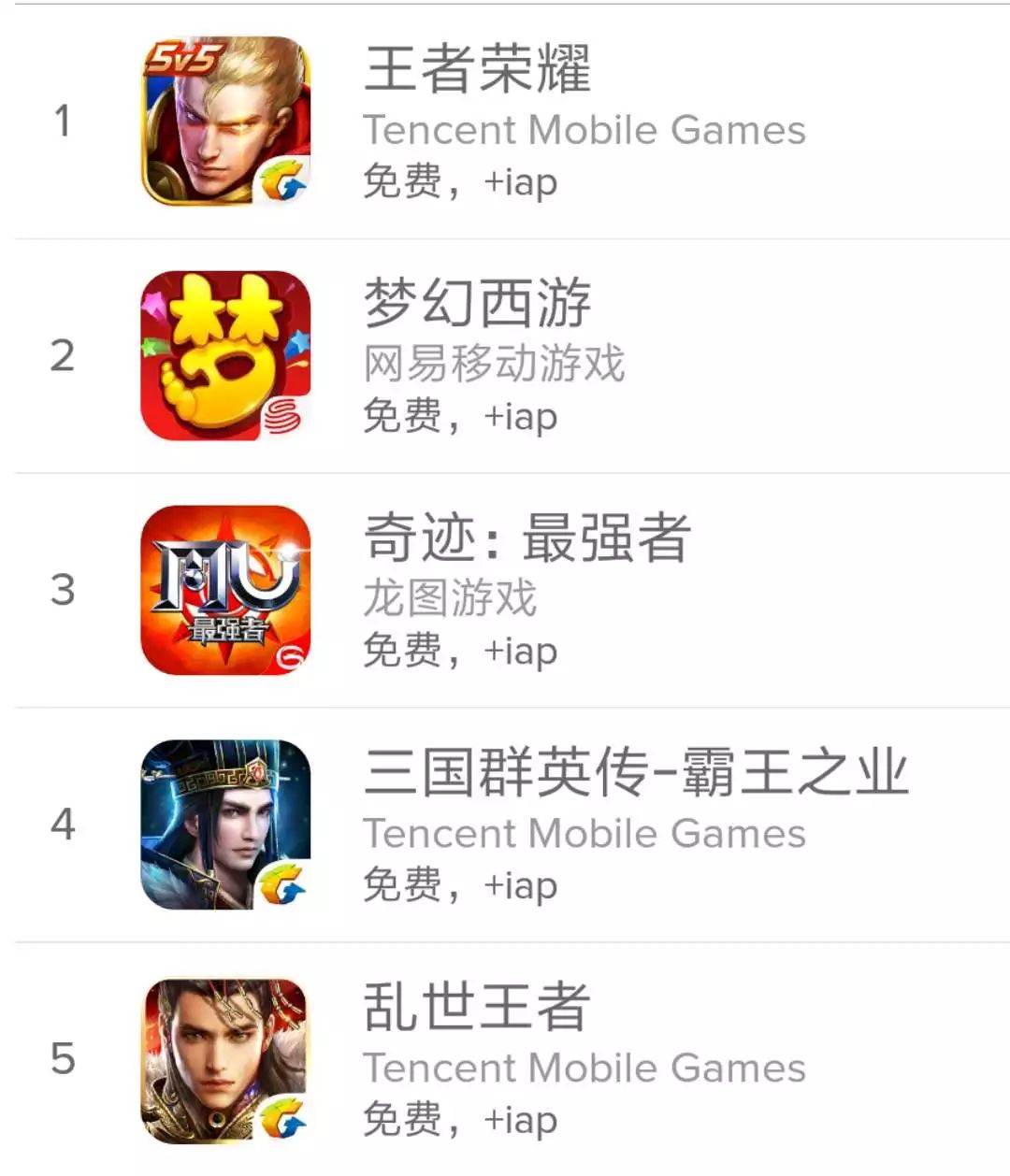Select 三国群英传-霸王之业 from the list
The height and width of the screenshot is (1176, 1010).
click(x=636, y=773)
